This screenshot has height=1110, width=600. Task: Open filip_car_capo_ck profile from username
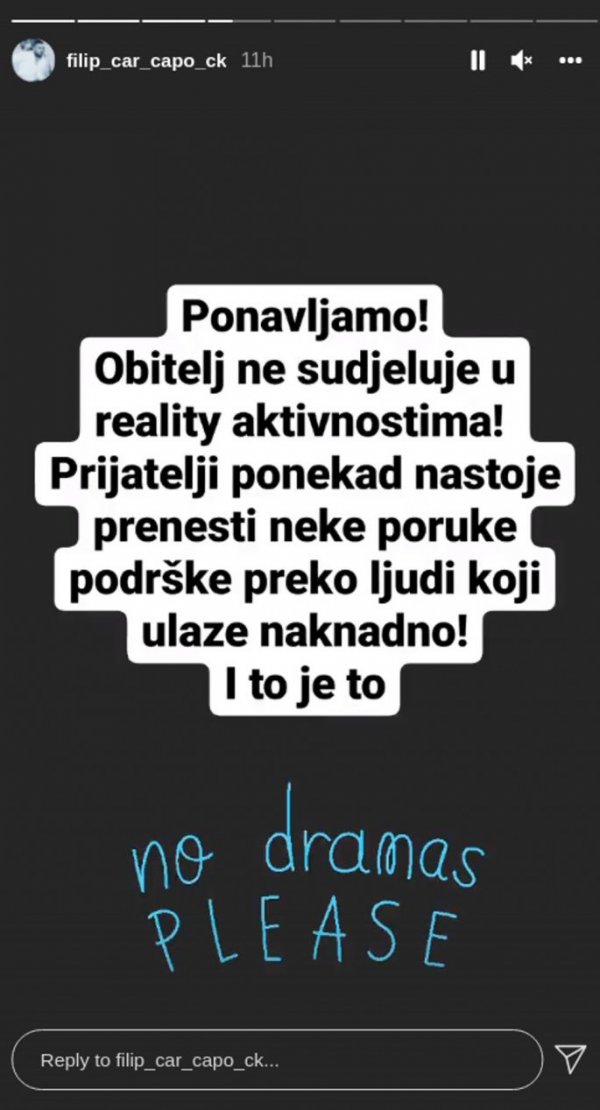pyautogui.click(x=146, y=61)
